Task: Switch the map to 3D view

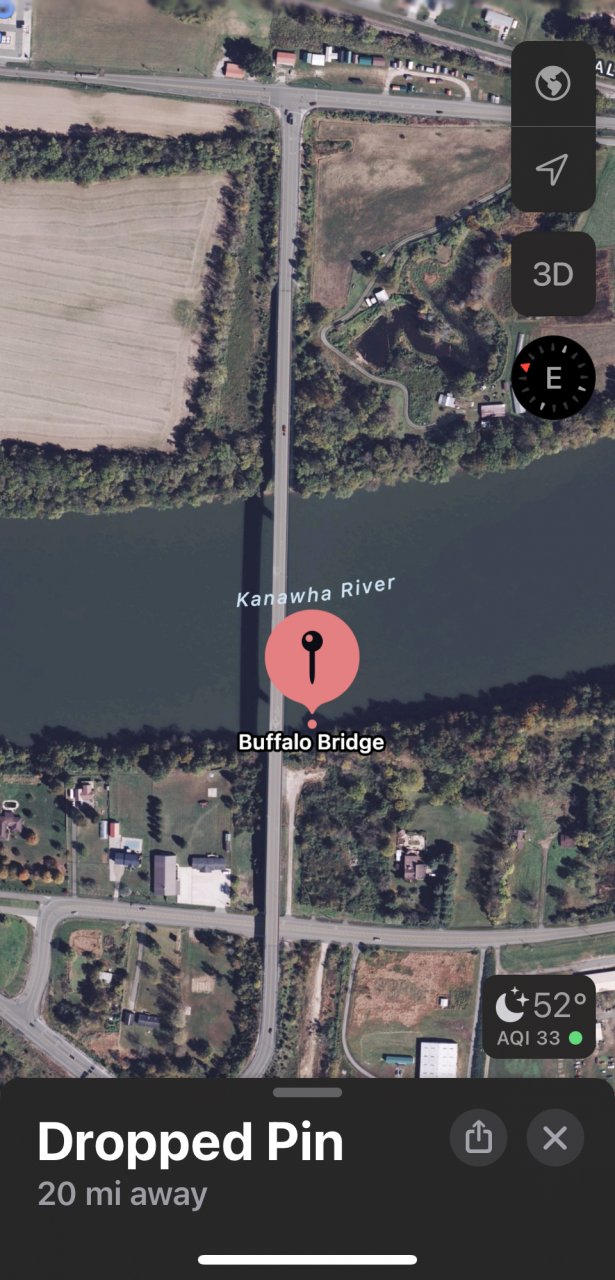Action: [552, 274]
